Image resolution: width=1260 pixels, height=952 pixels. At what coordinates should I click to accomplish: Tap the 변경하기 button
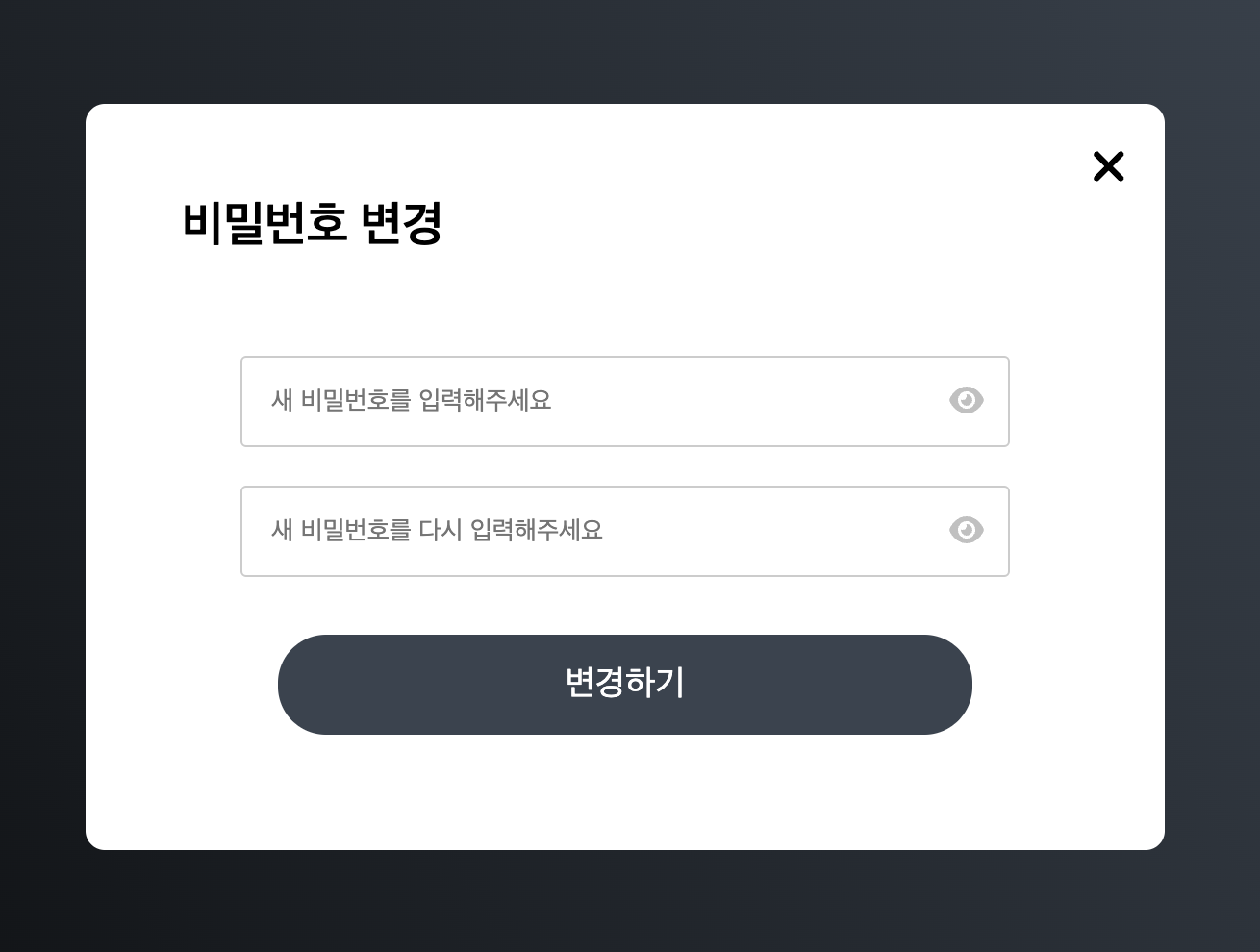pos(624,684)
